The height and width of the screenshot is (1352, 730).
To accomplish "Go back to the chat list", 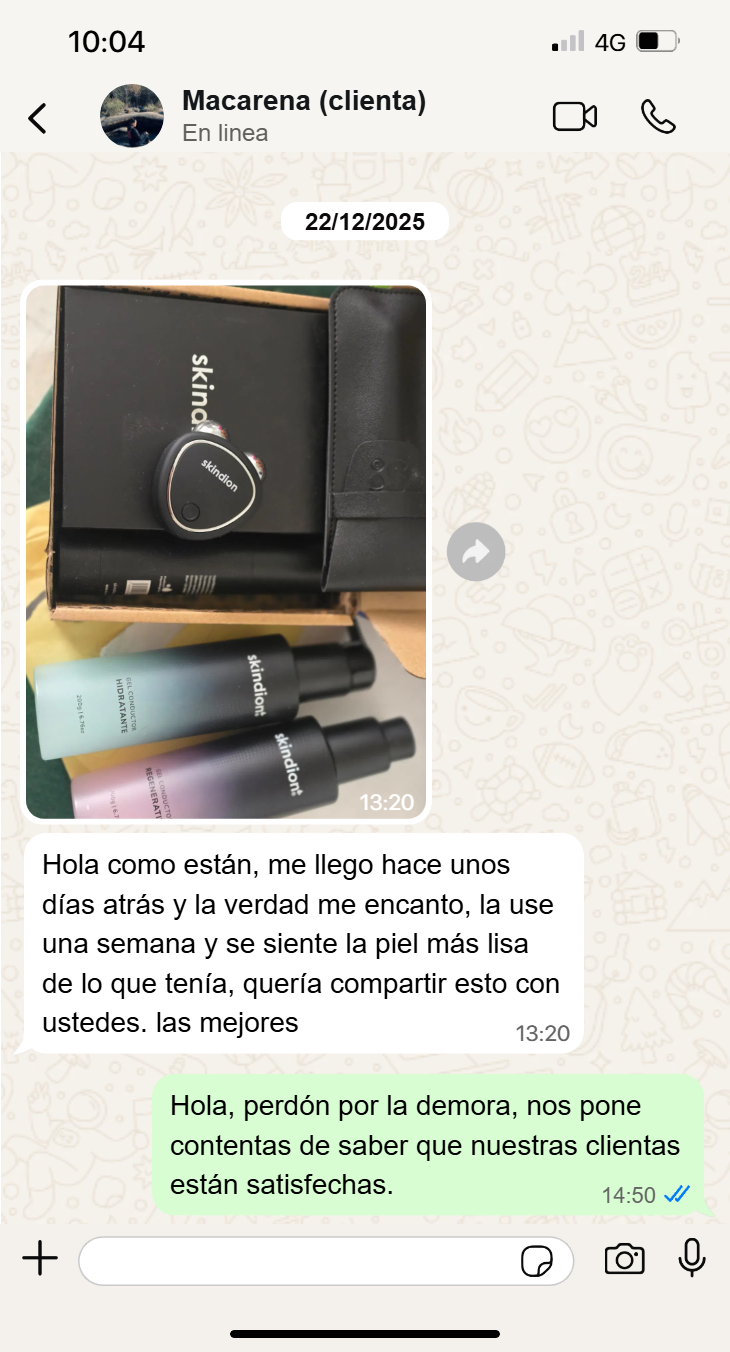I will (37, 118).
